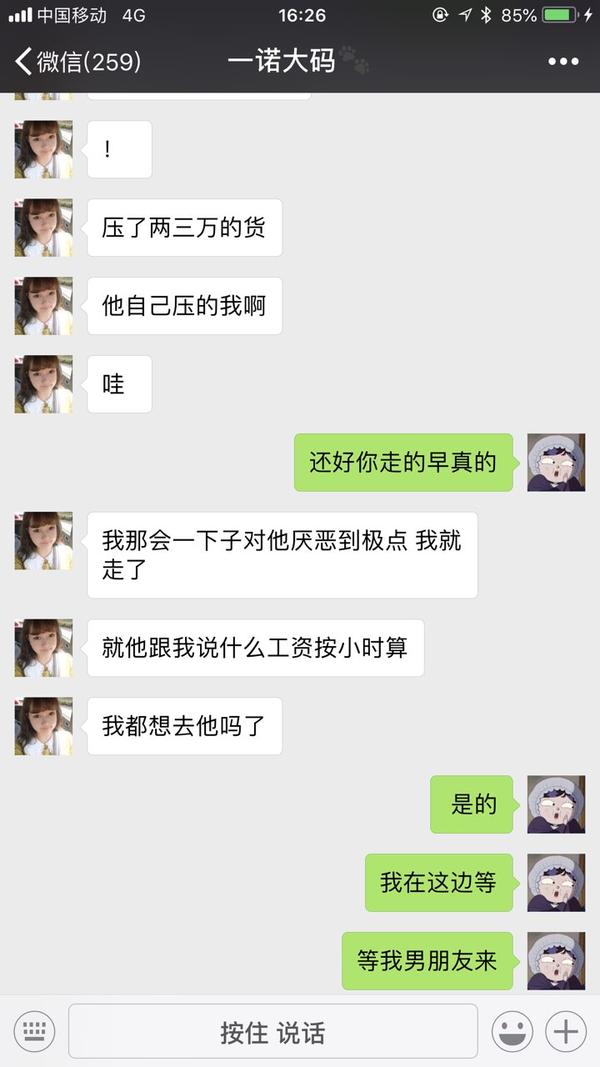Open contact avatar beside 压了两三万的货
600x1067 pixels.
[x=43, y=228]
